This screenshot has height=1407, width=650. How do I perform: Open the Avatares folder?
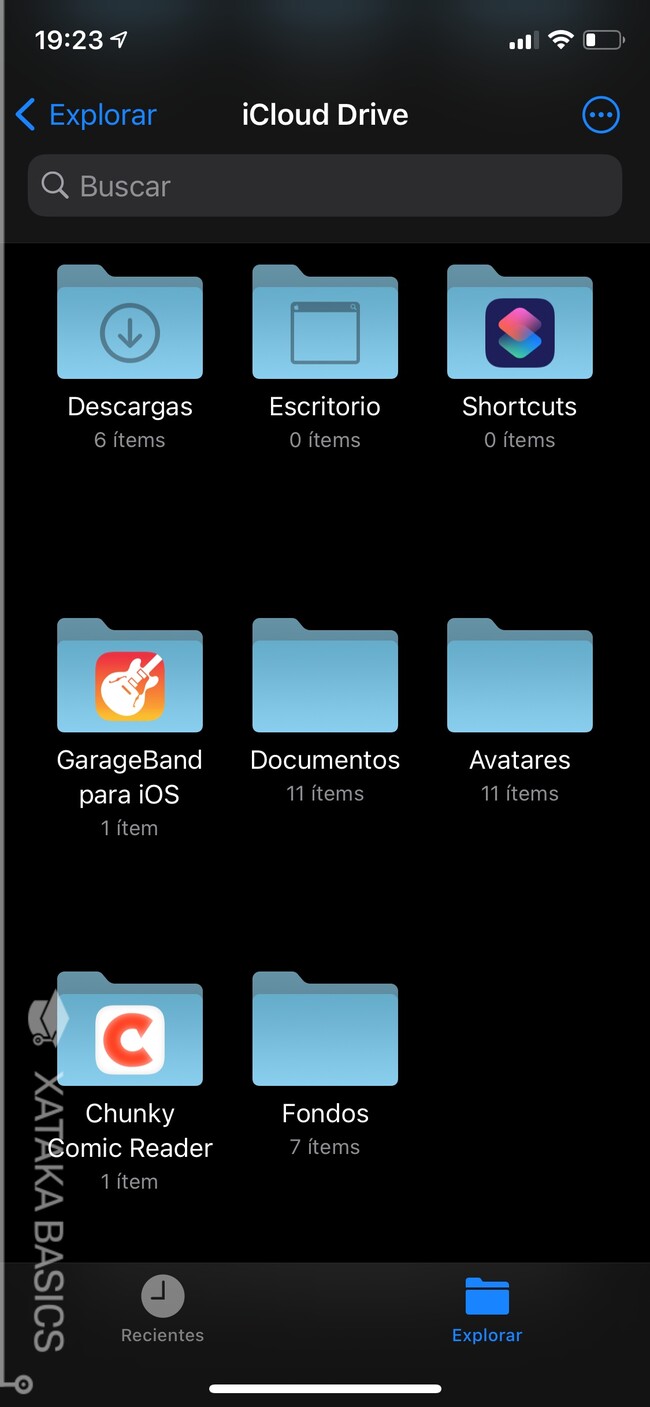(520, 677)
